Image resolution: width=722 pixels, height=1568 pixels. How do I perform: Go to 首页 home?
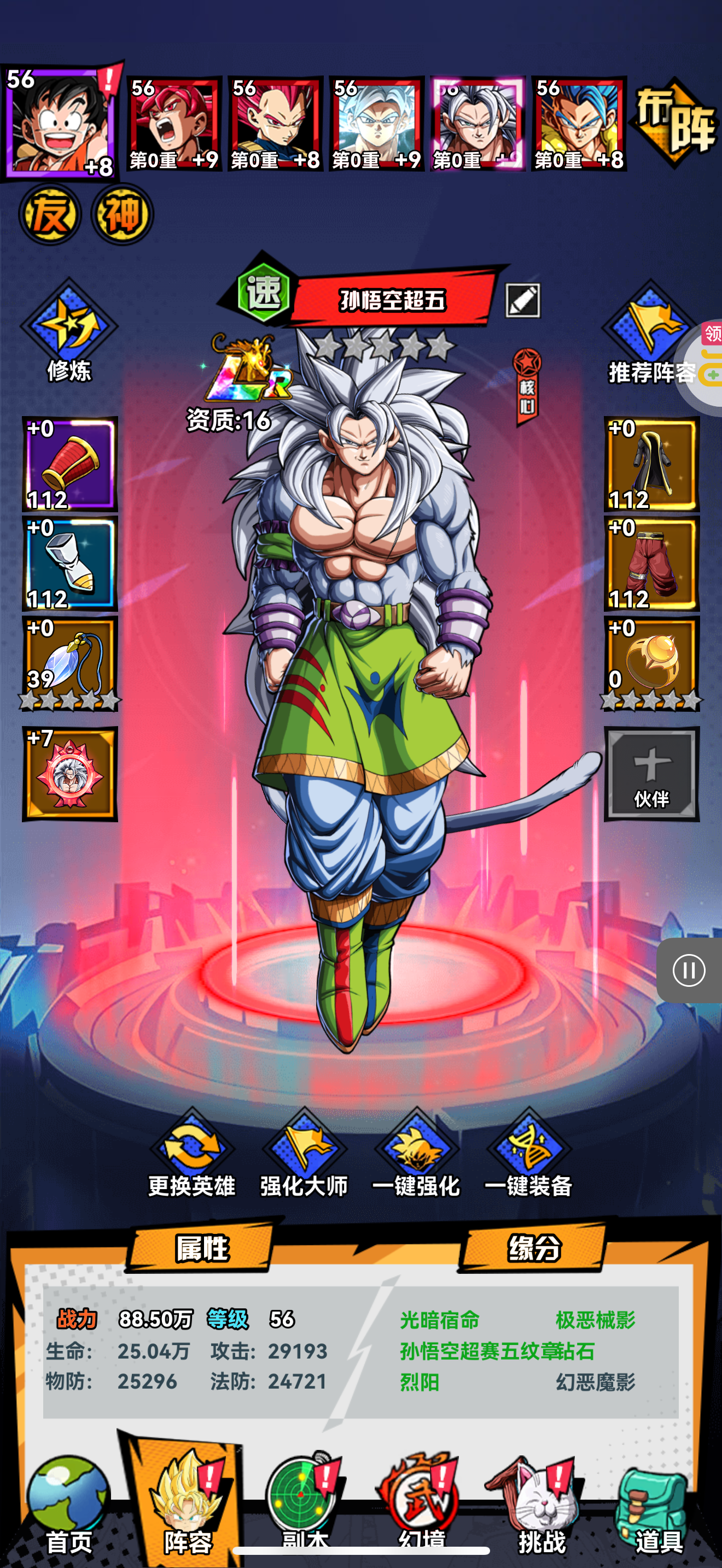tap(68, 1505)
